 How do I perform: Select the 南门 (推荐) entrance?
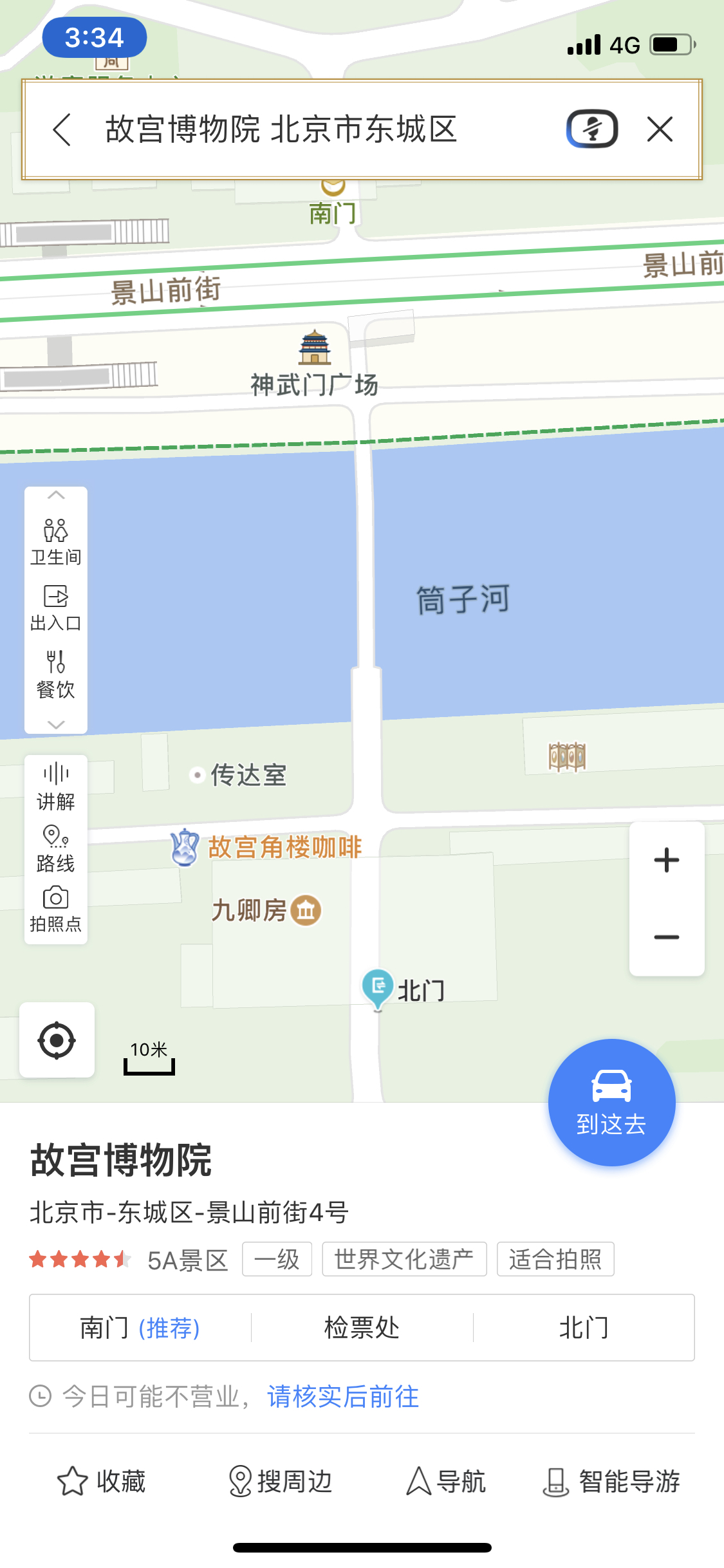coord(140,1327)
